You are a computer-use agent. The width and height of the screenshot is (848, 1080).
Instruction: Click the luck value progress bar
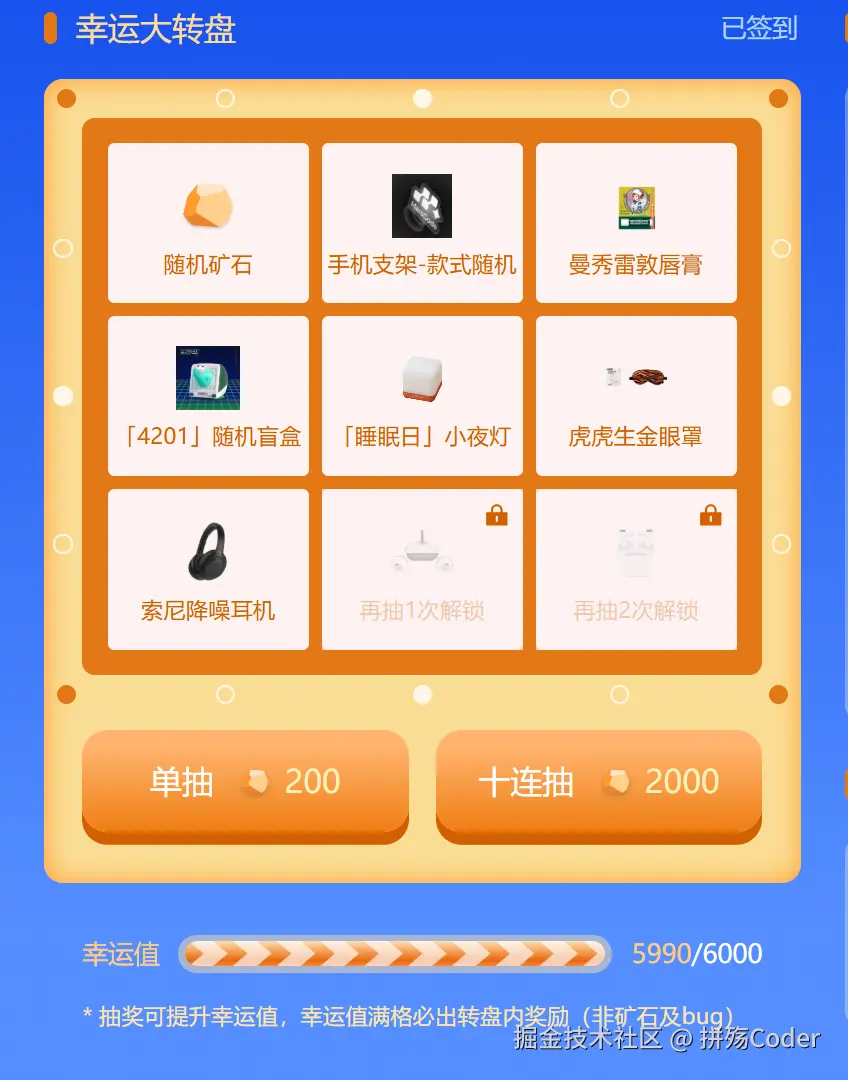(394, 955)
